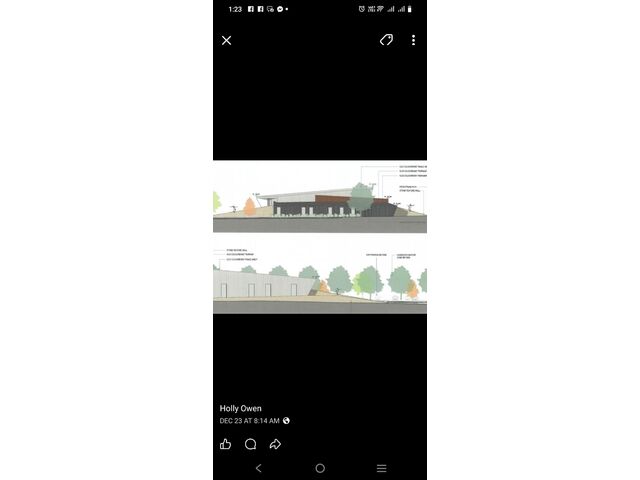Viewport: 640px width, 480px height.
Task: Tap the system back button
Action: click(x=258, y=468)
